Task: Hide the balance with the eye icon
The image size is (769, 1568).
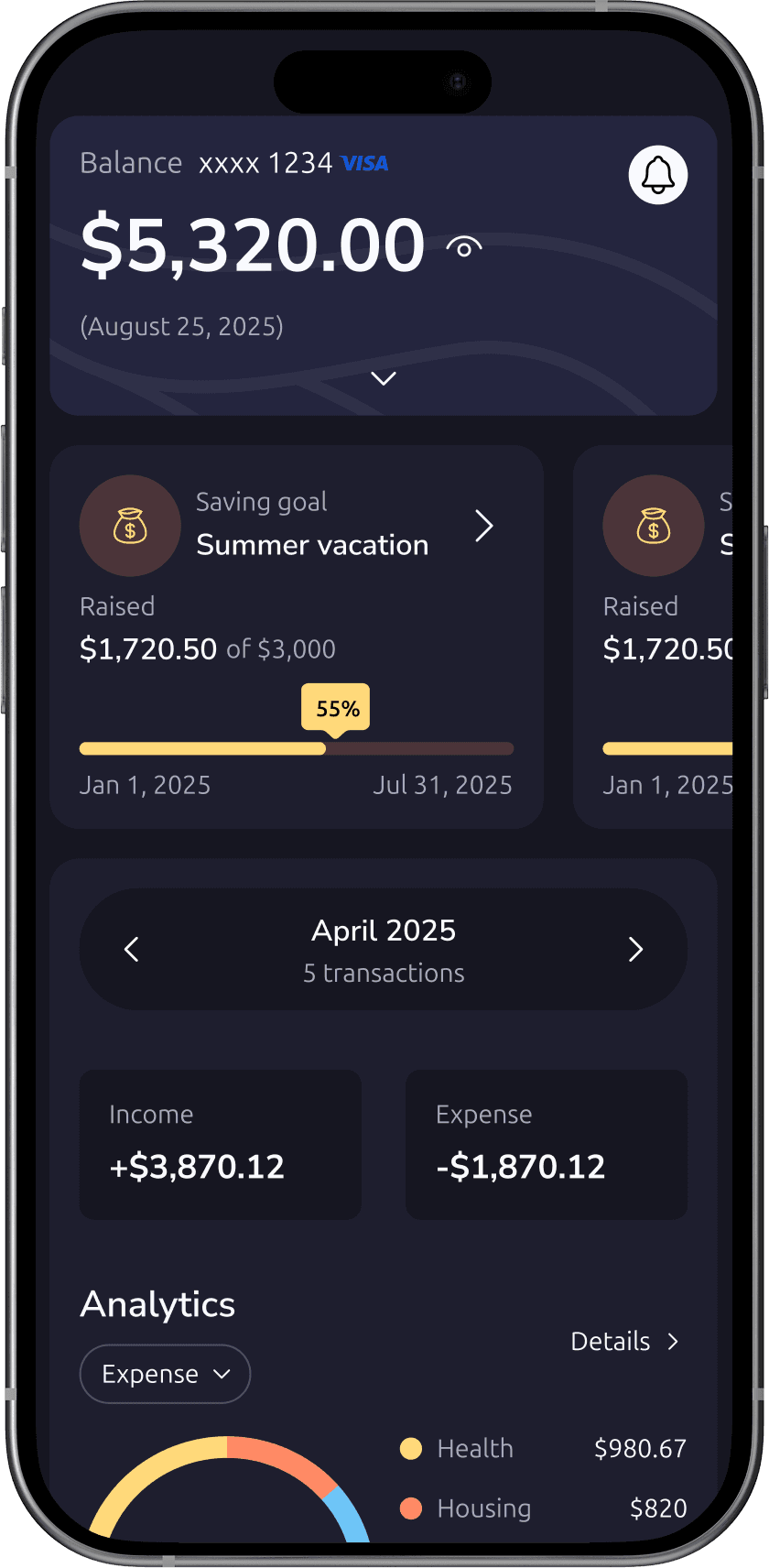Action: tap(464, 247)
